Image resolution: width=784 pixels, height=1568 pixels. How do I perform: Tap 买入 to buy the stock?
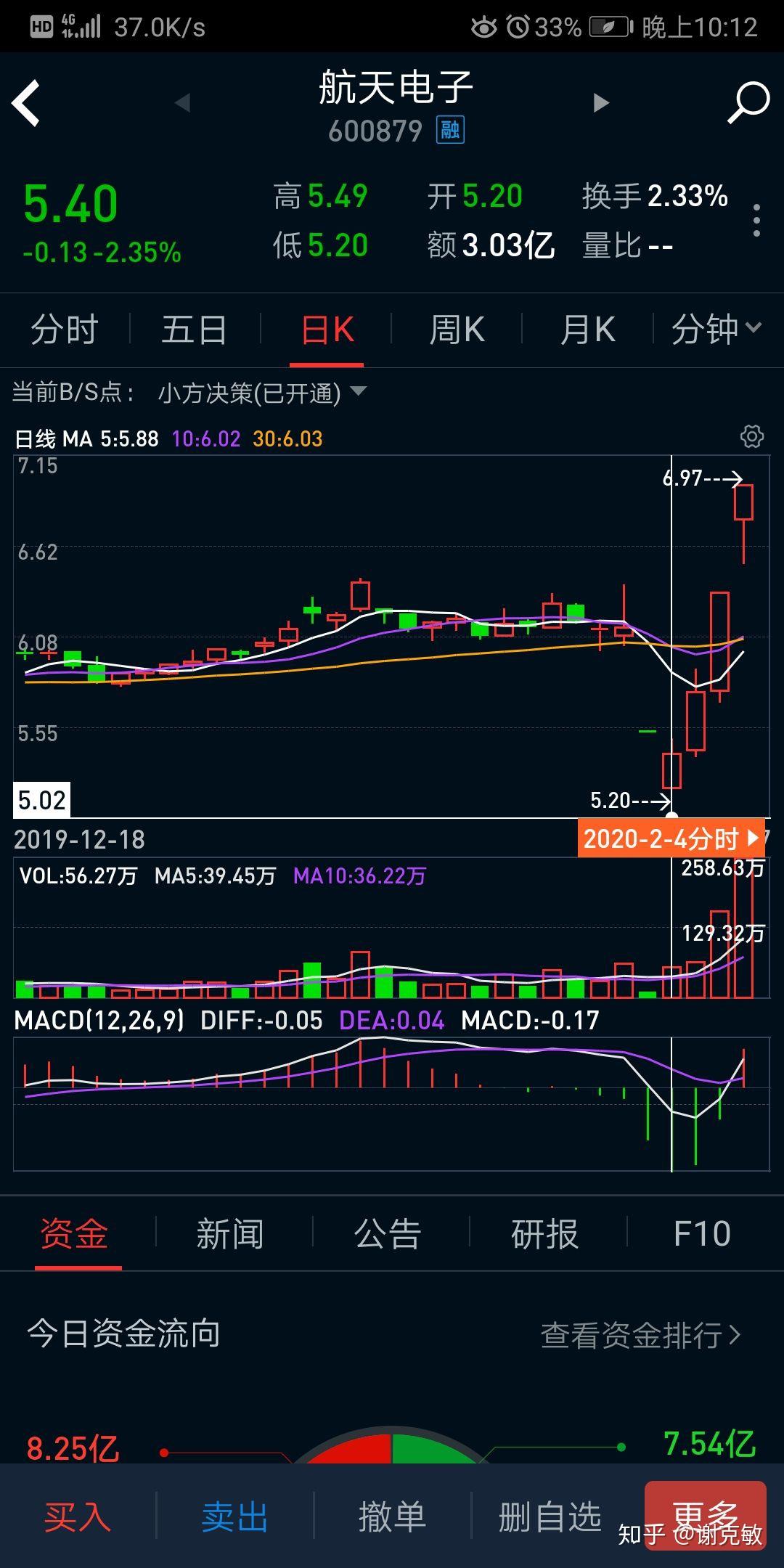point(78,1516)
